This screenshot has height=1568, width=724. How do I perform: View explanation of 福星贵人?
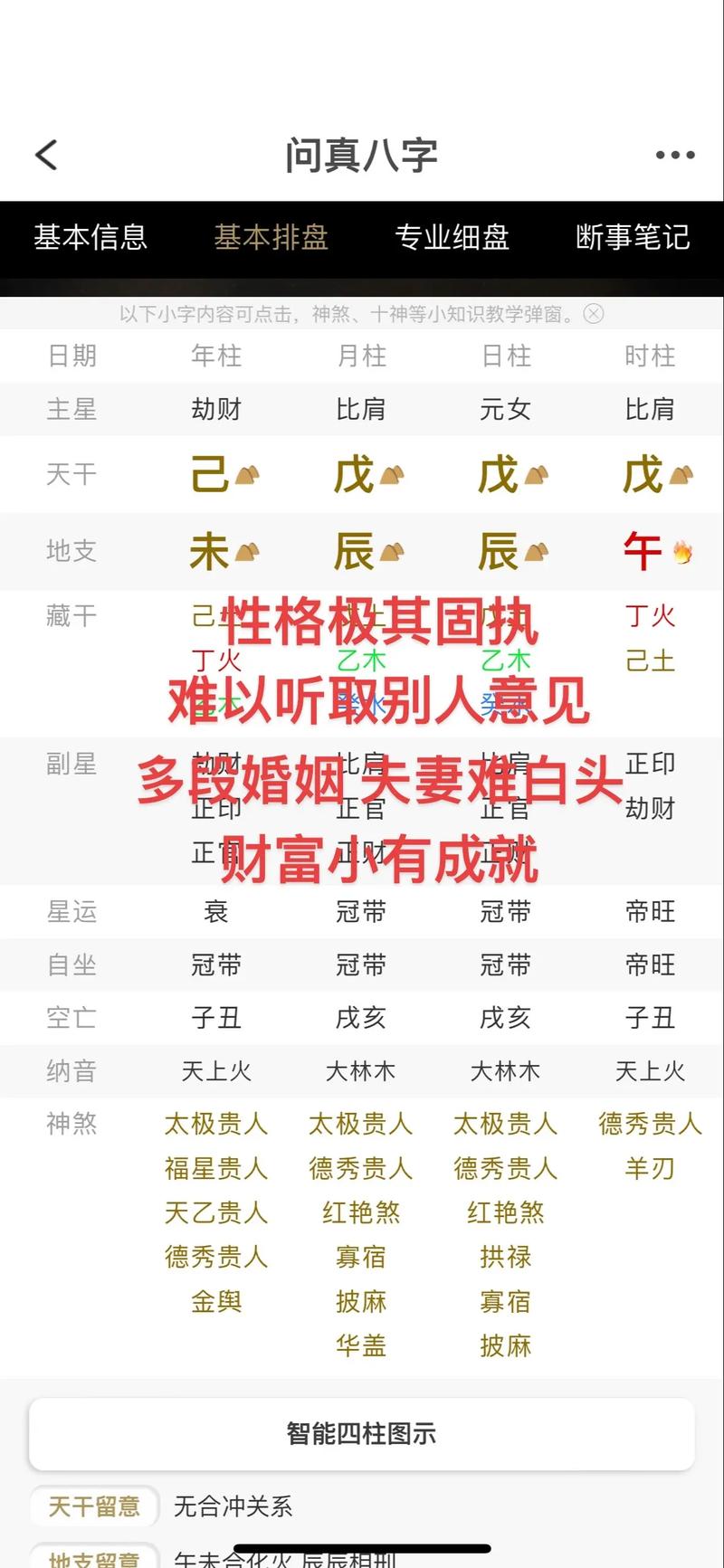coord(216,1168)
